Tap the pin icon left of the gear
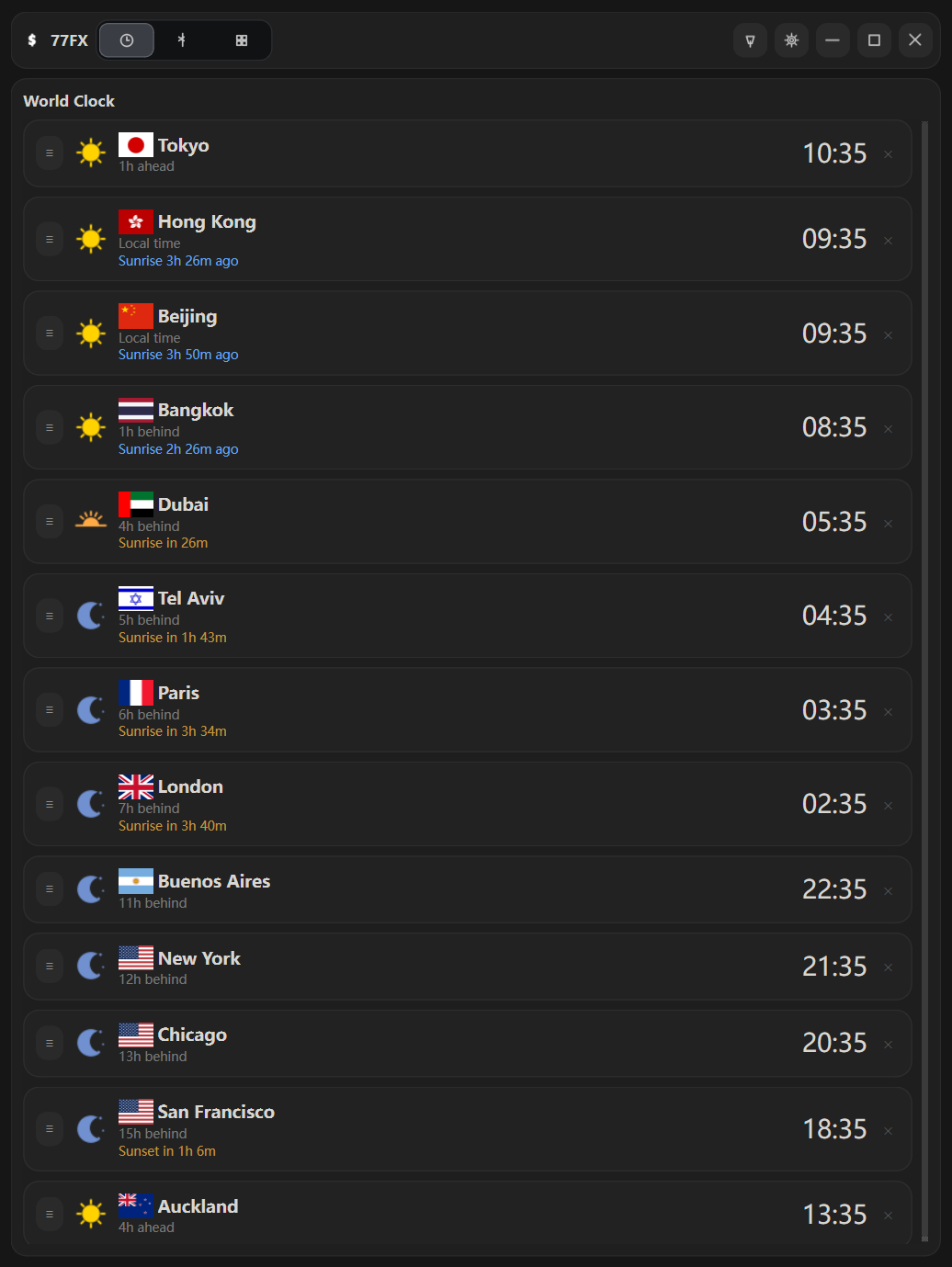Screen dimensions: 952x1267 (750, 40)
